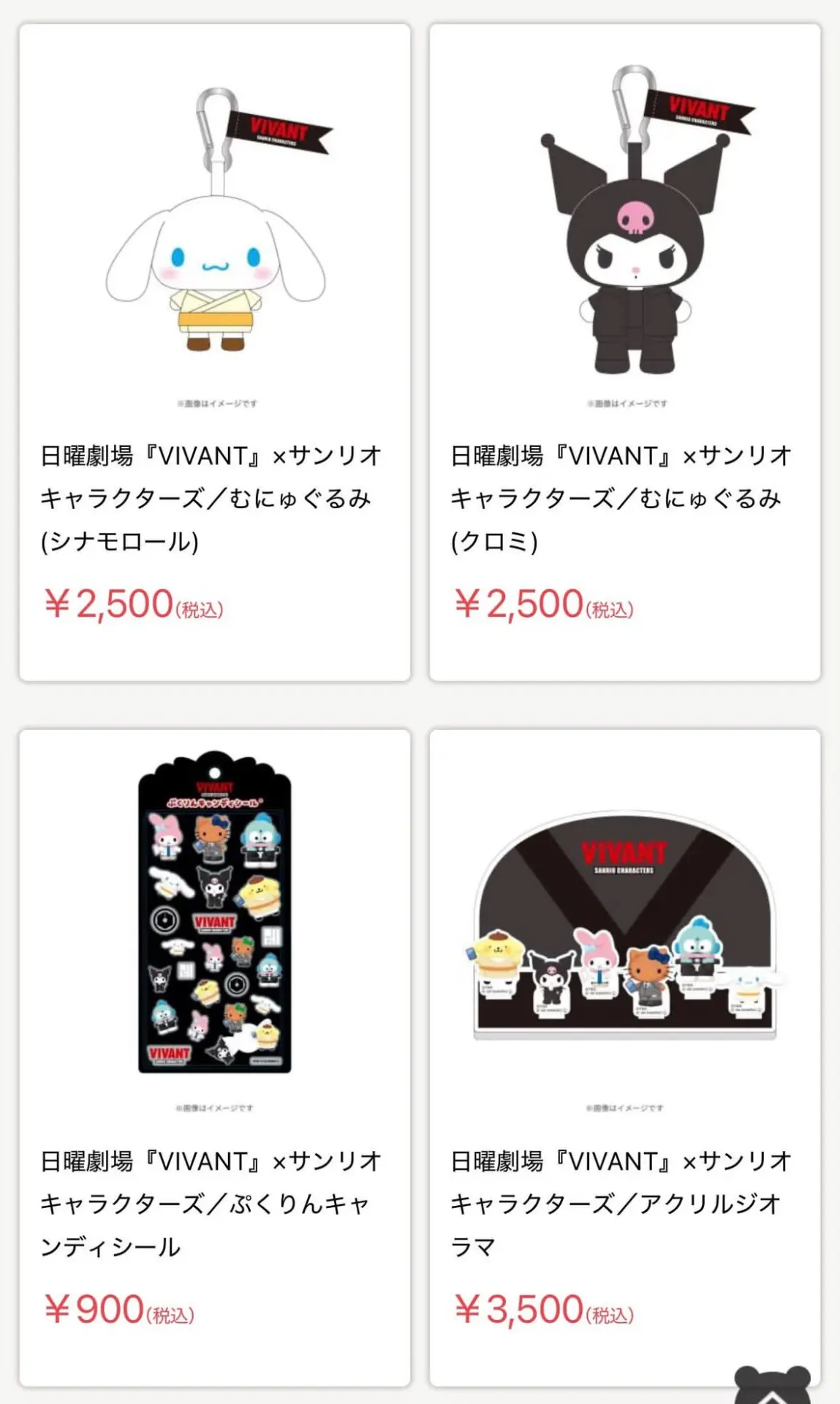Viewport: 840px width, 1404px height.
Task: Open the Kuromi plush mascot product card
Action: tap(625, 352)
